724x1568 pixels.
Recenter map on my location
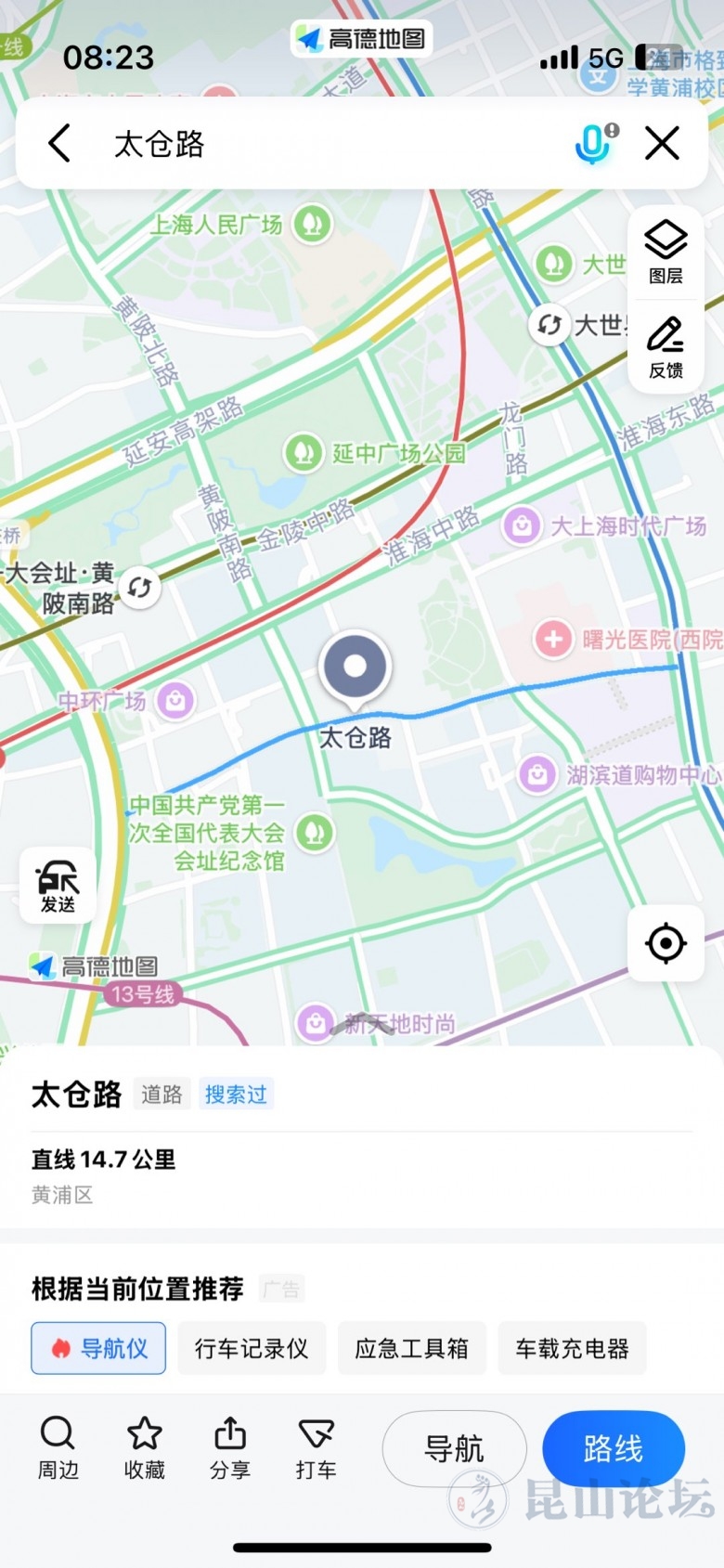coord(666,943)
